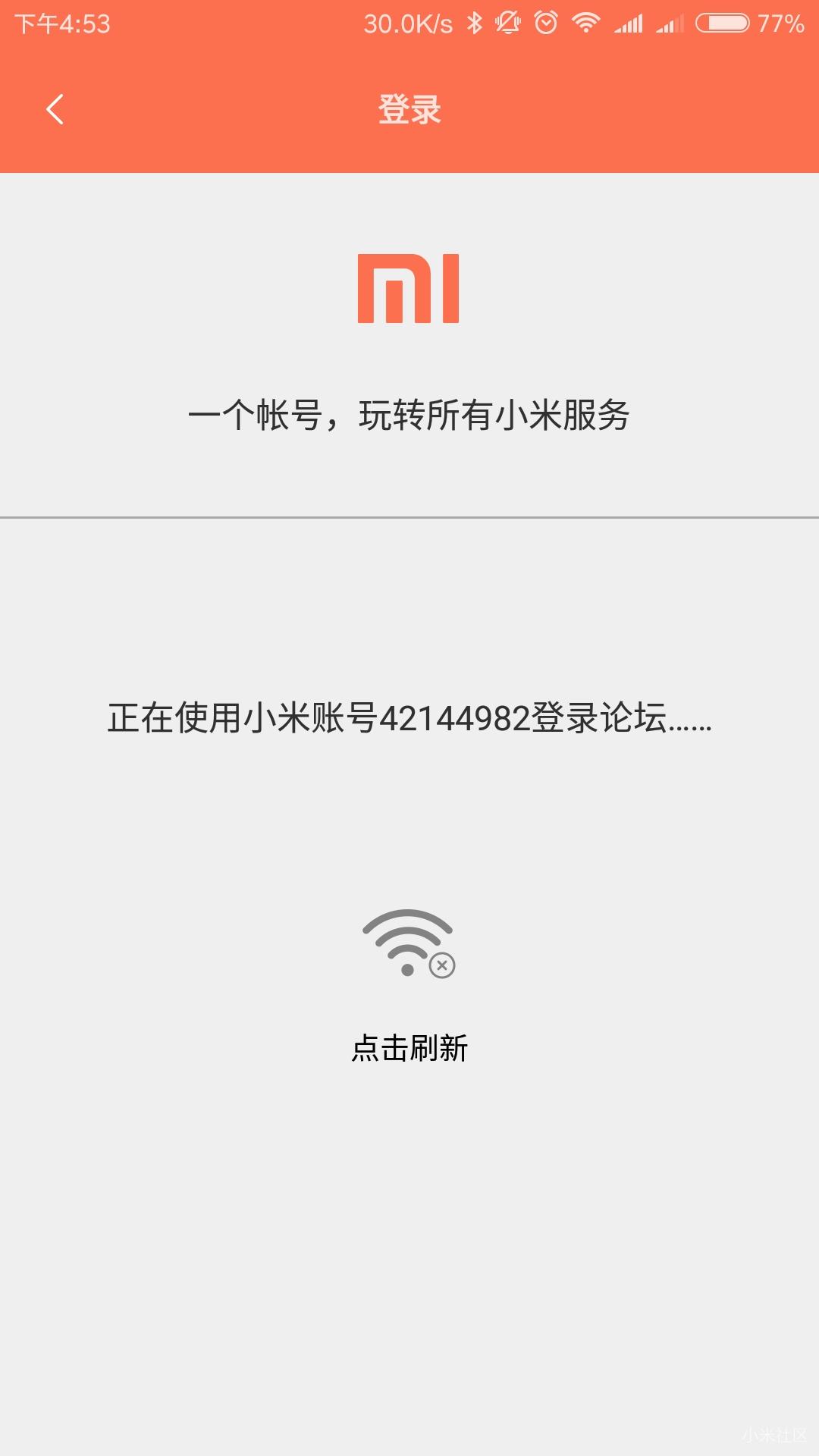The width and height of the screenshot is (819, 1456).
Task: Tap 点击刷新 to refresh the login
Action: (x=409, y=1048)
